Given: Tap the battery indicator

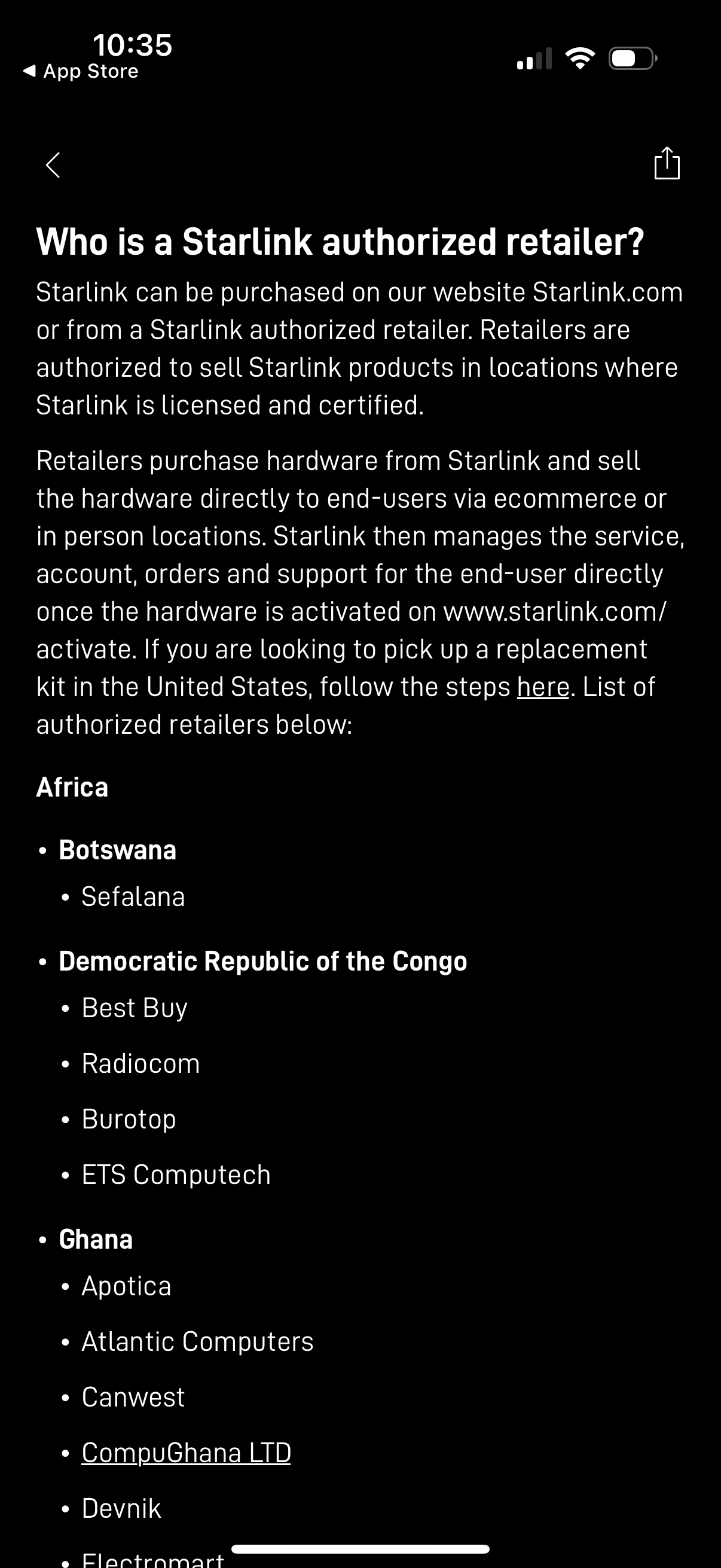Looking at the screenshot, I should (x=630, y=58).
